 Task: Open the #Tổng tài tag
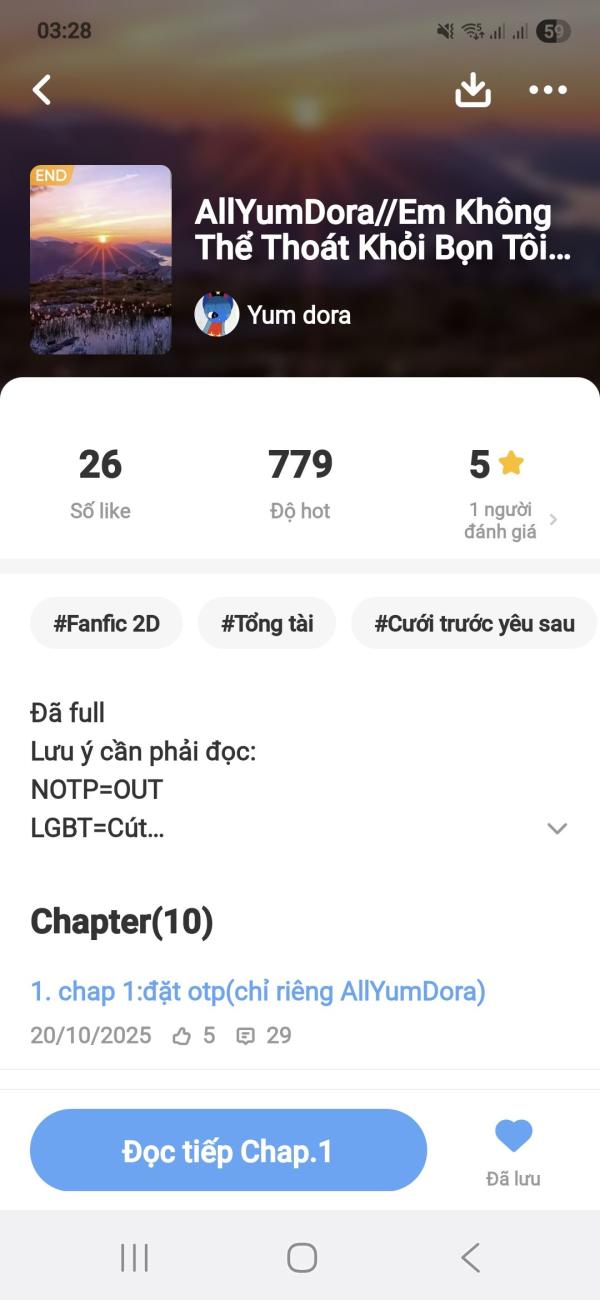(x=267, y=624)
